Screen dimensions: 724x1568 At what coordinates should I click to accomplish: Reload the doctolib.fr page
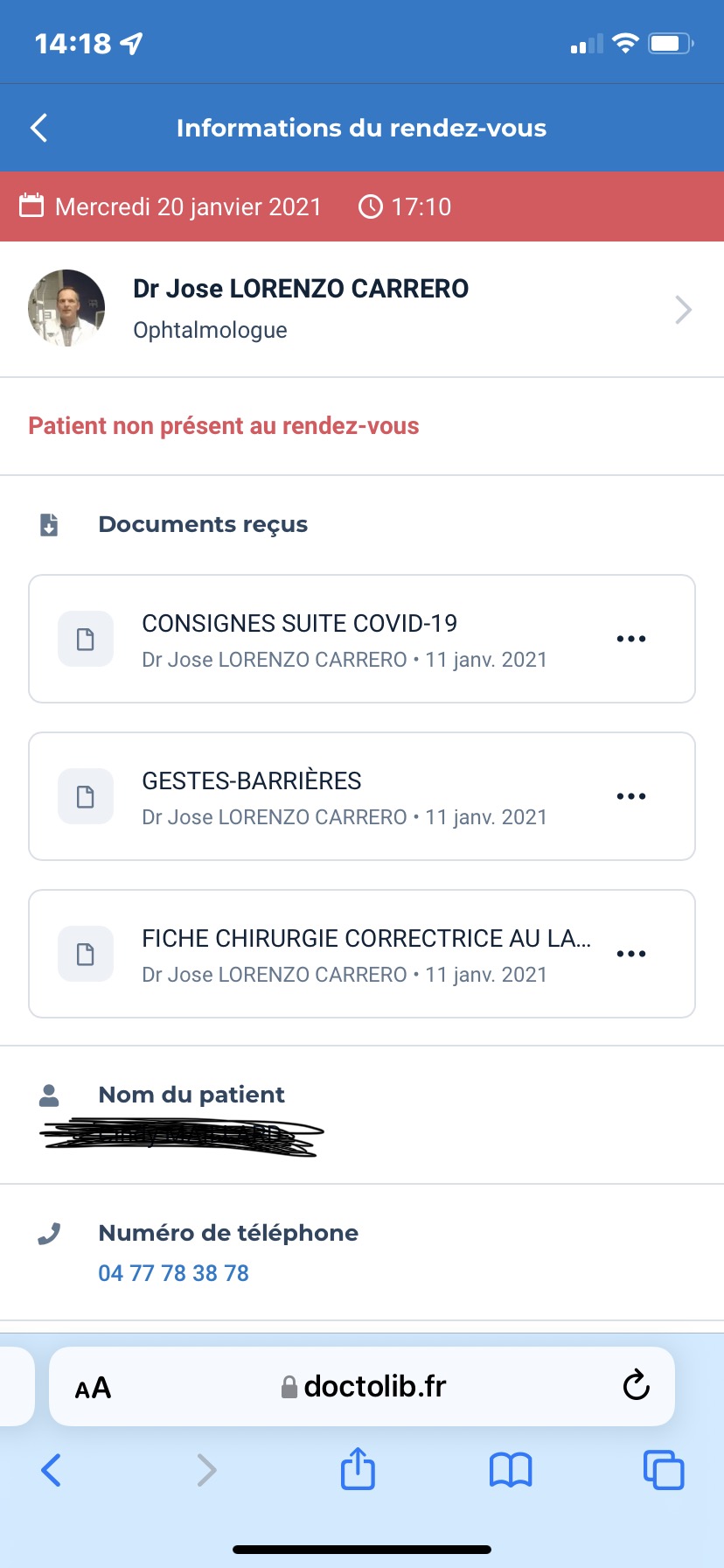click(x=636, y=1386)
